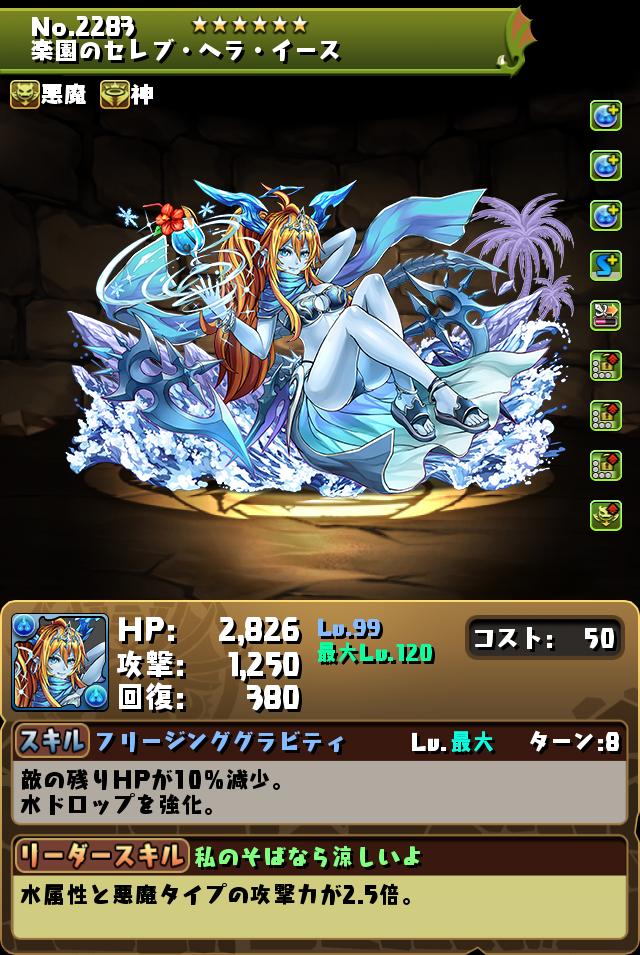Open the first water orb enhance awakening
The width and height of the screenshot is (640, 955).
[x=606, y=116]
